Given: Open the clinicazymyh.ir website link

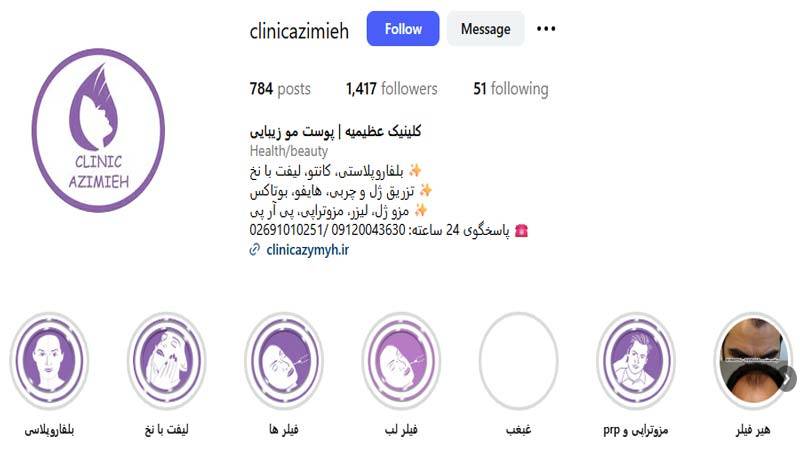Looking at the screenshot, I should pyautogui.click(x=307, y=250).
